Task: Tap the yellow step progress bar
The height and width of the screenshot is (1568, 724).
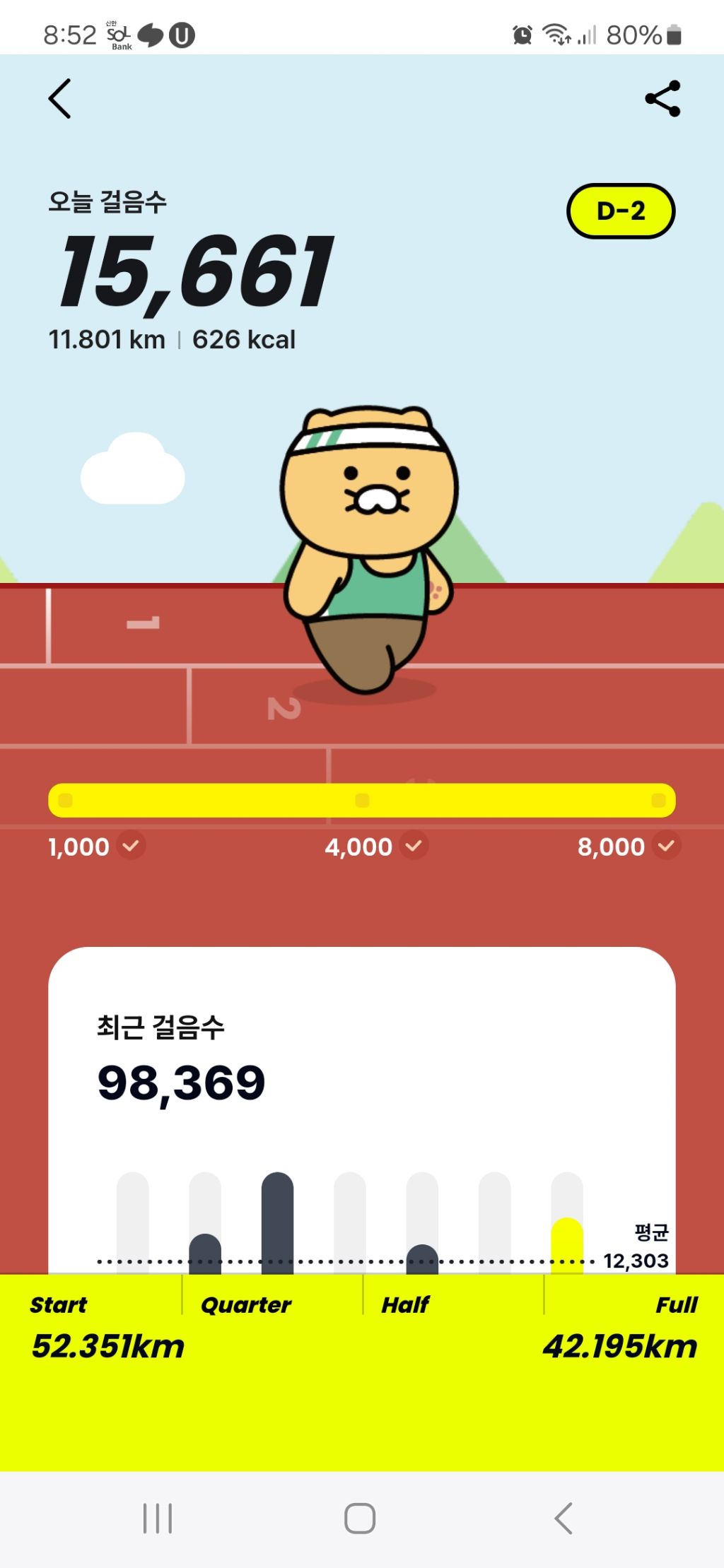Action: pos(361,800)
